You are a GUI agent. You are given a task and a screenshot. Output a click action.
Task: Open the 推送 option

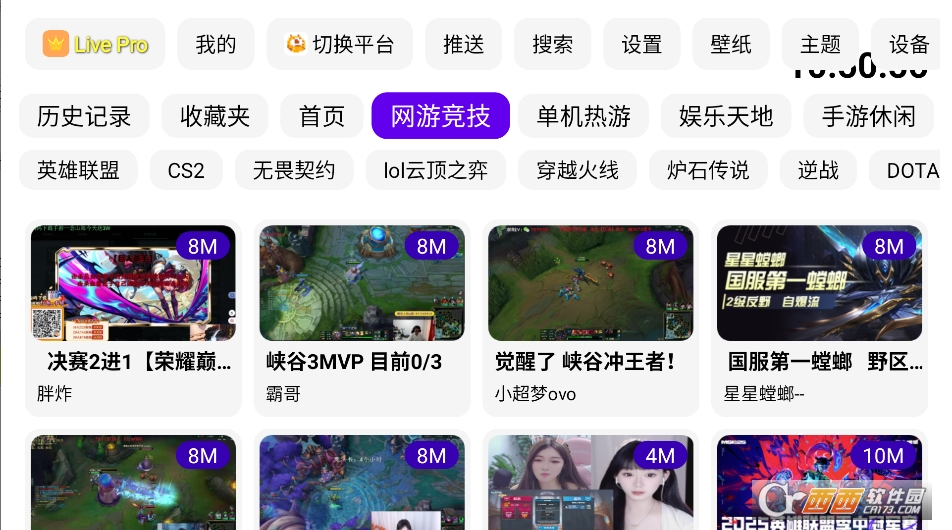(464, 44)
